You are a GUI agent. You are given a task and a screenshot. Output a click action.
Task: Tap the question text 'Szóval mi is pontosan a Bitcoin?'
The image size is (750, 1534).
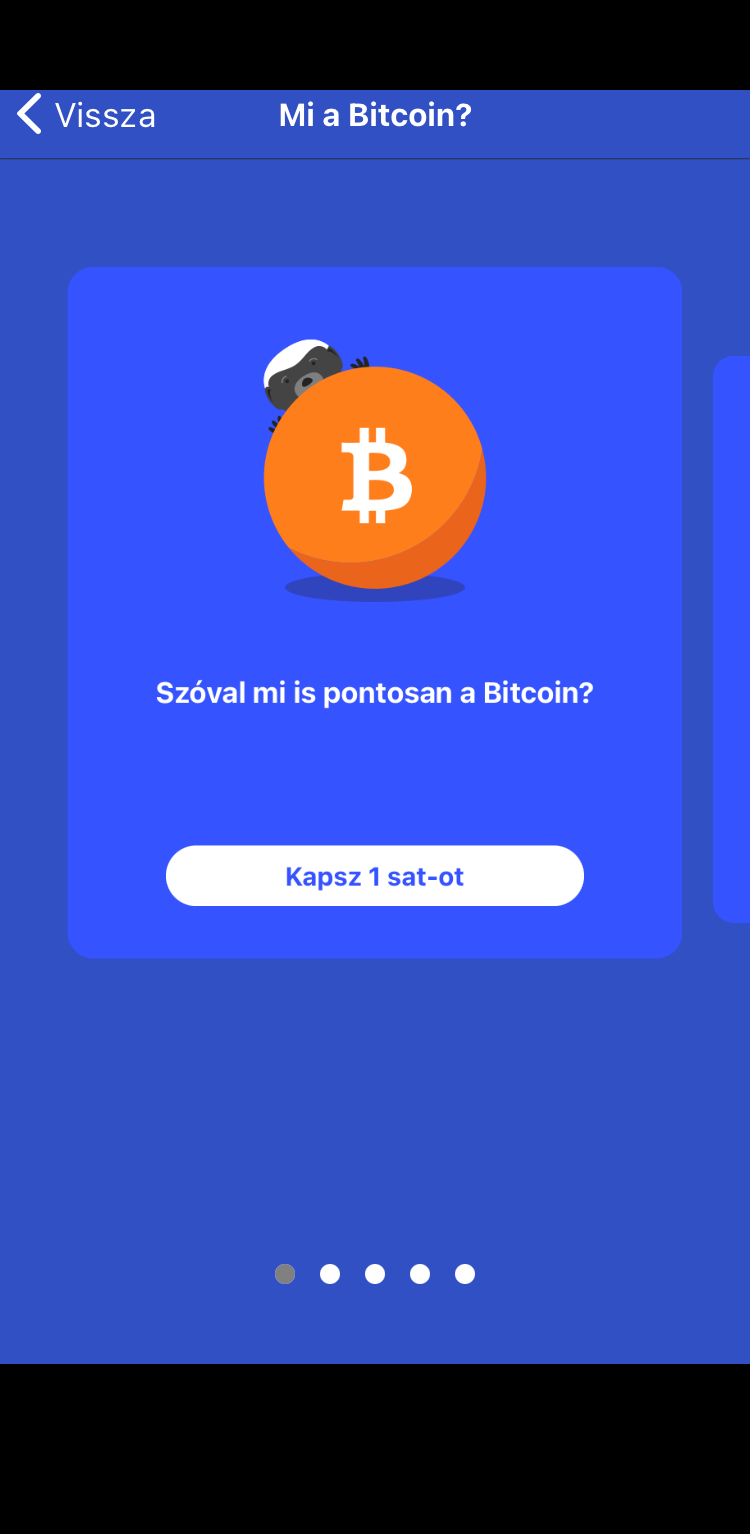coord(374,691)
